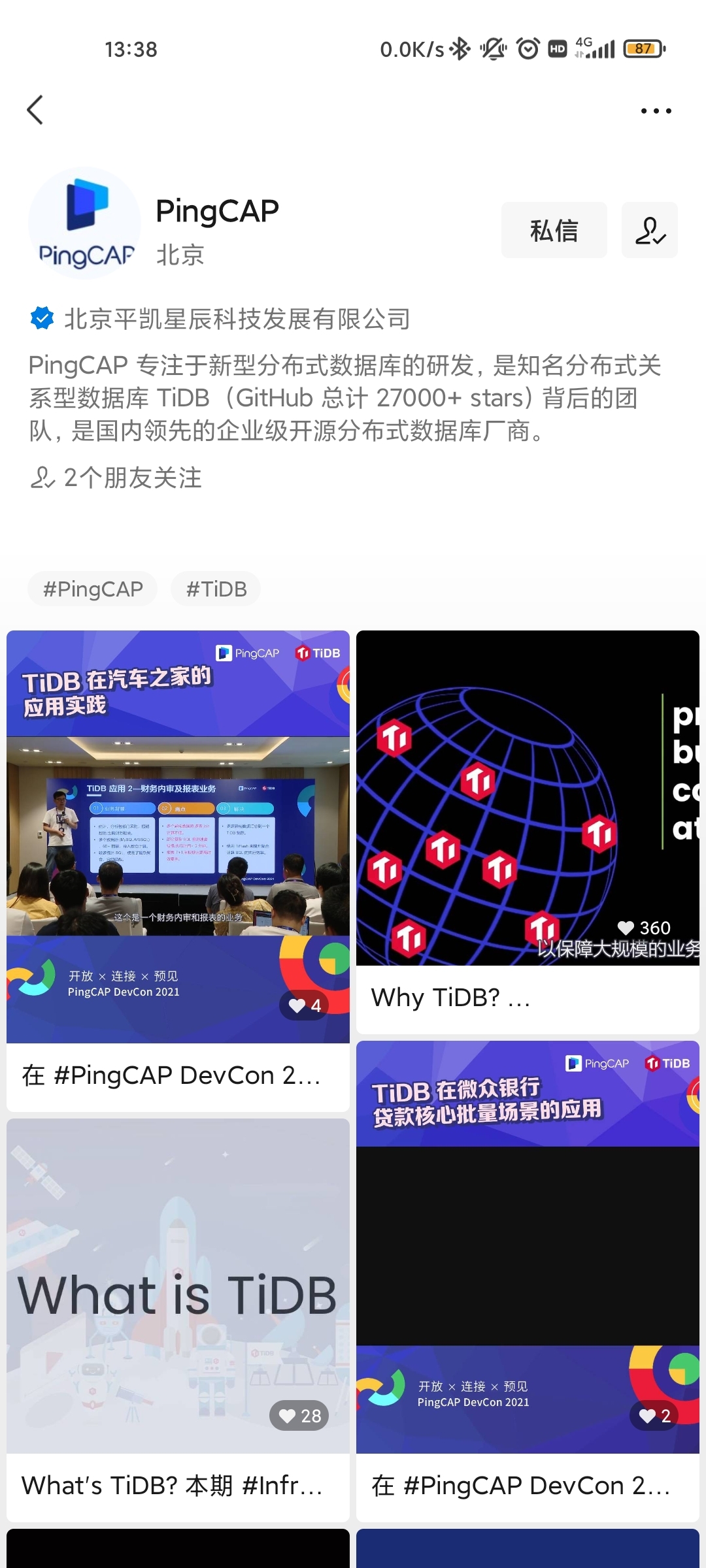Open the TiDB 在微众银行 video card
706x1568 pixels.
[528, 1247]
